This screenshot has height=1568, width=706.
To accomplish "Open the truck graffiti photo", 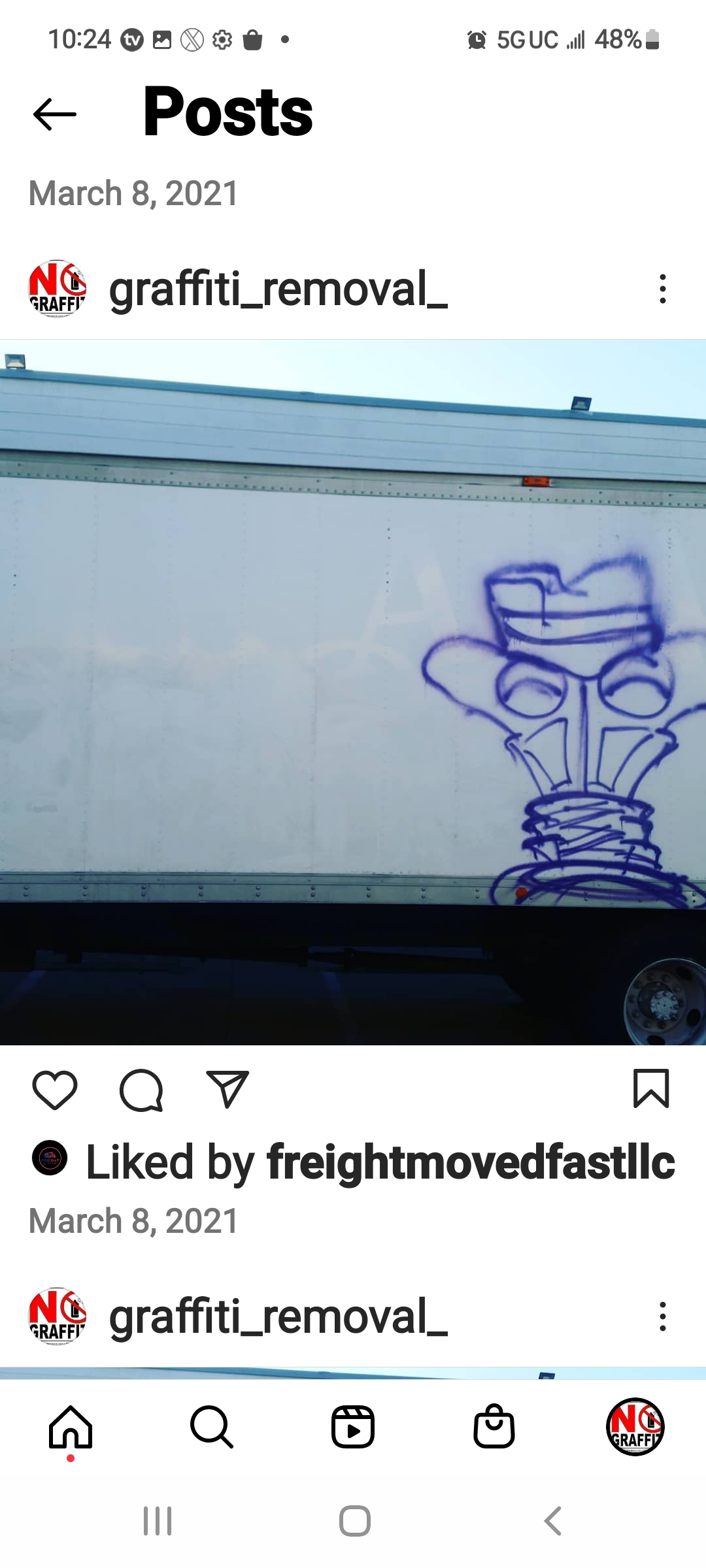I will point(353,693).
